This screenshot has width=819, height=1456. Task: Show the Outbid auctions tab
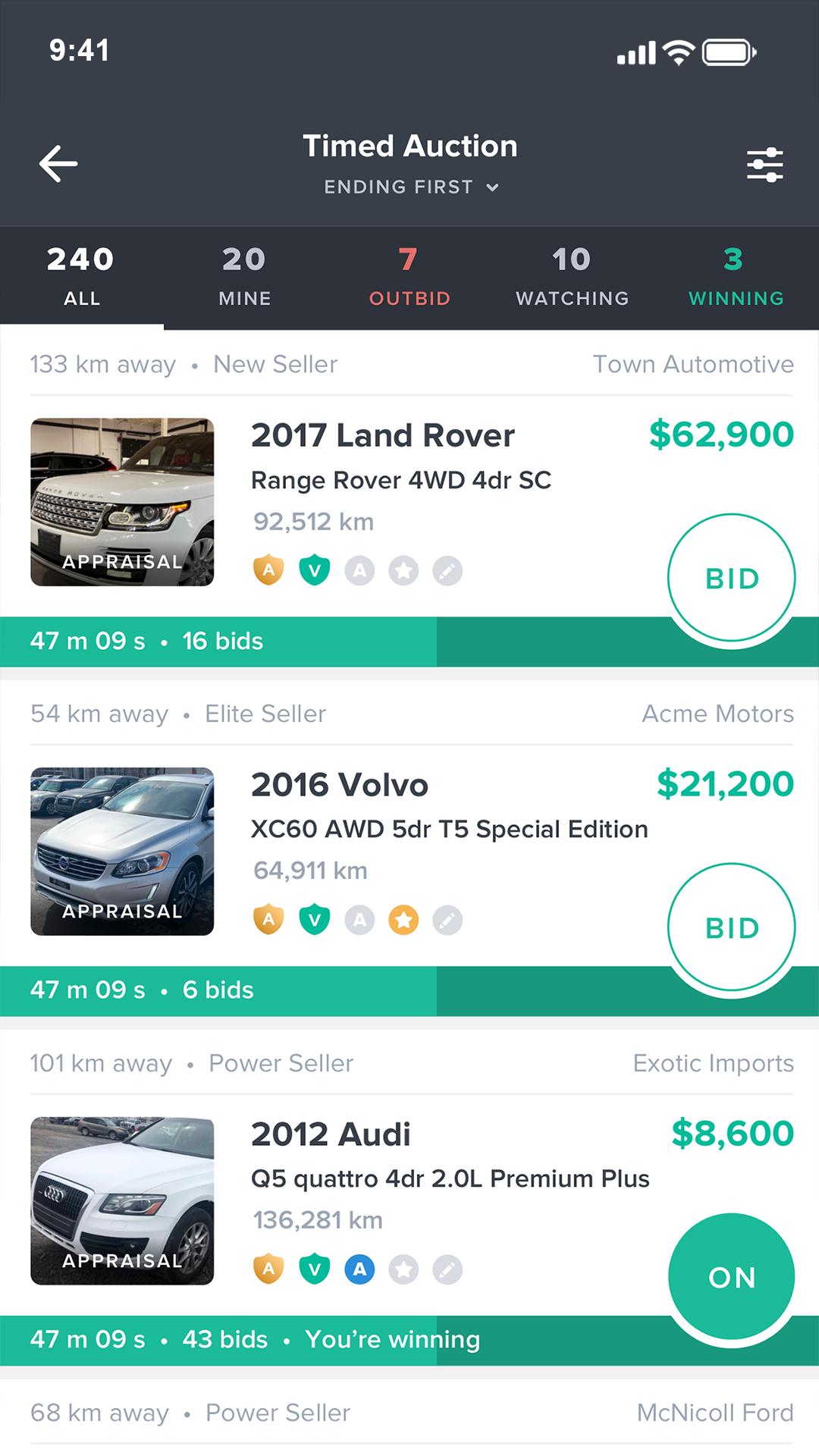(x=409, y=277)
